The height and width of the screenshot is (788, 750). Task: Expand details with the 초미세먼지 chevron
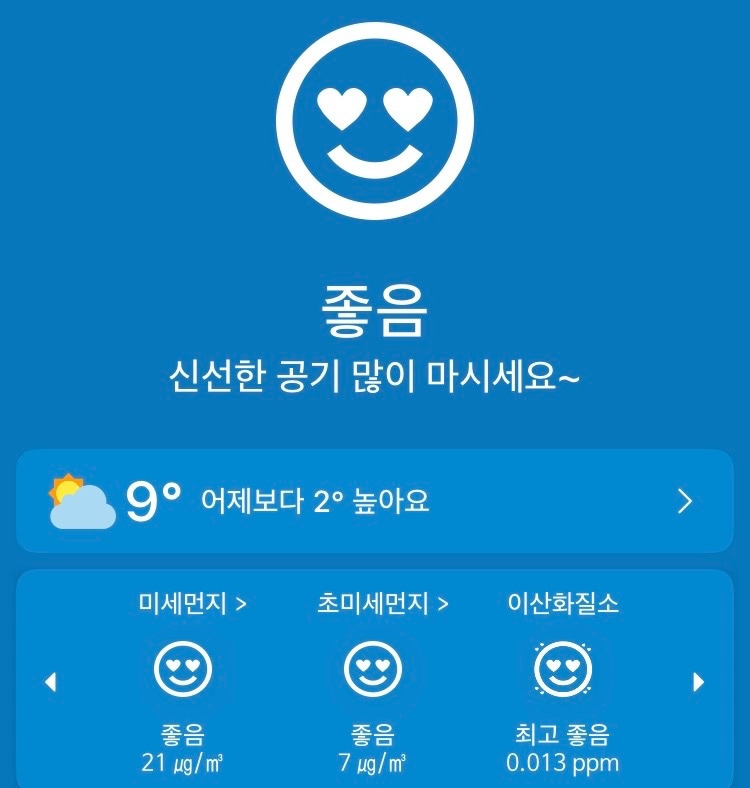(444, 604)
